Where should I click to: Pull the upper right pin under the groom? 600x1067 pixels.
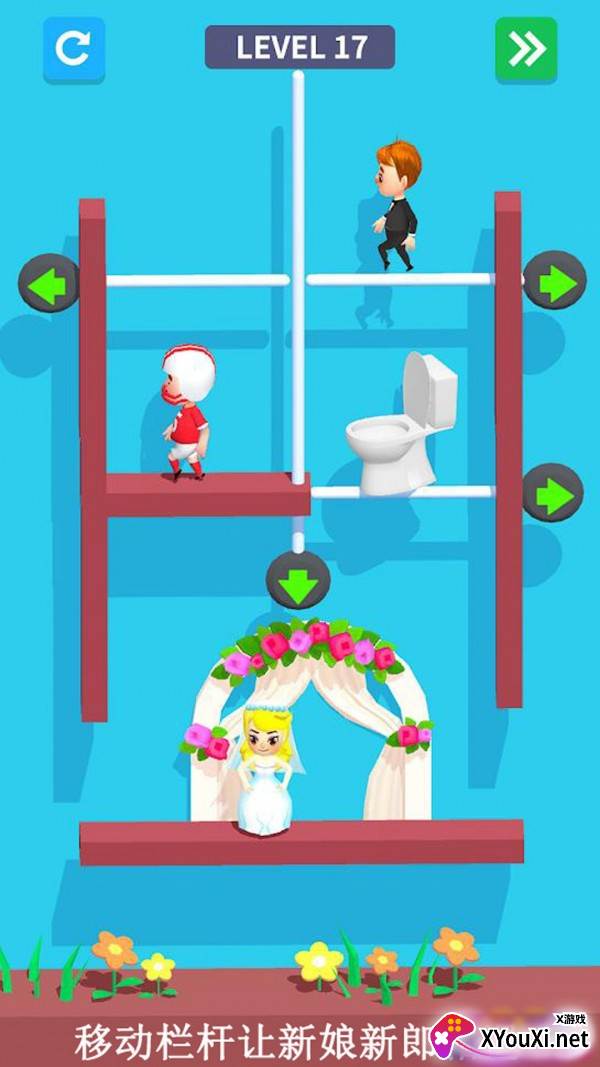click(x=554, y=280)
